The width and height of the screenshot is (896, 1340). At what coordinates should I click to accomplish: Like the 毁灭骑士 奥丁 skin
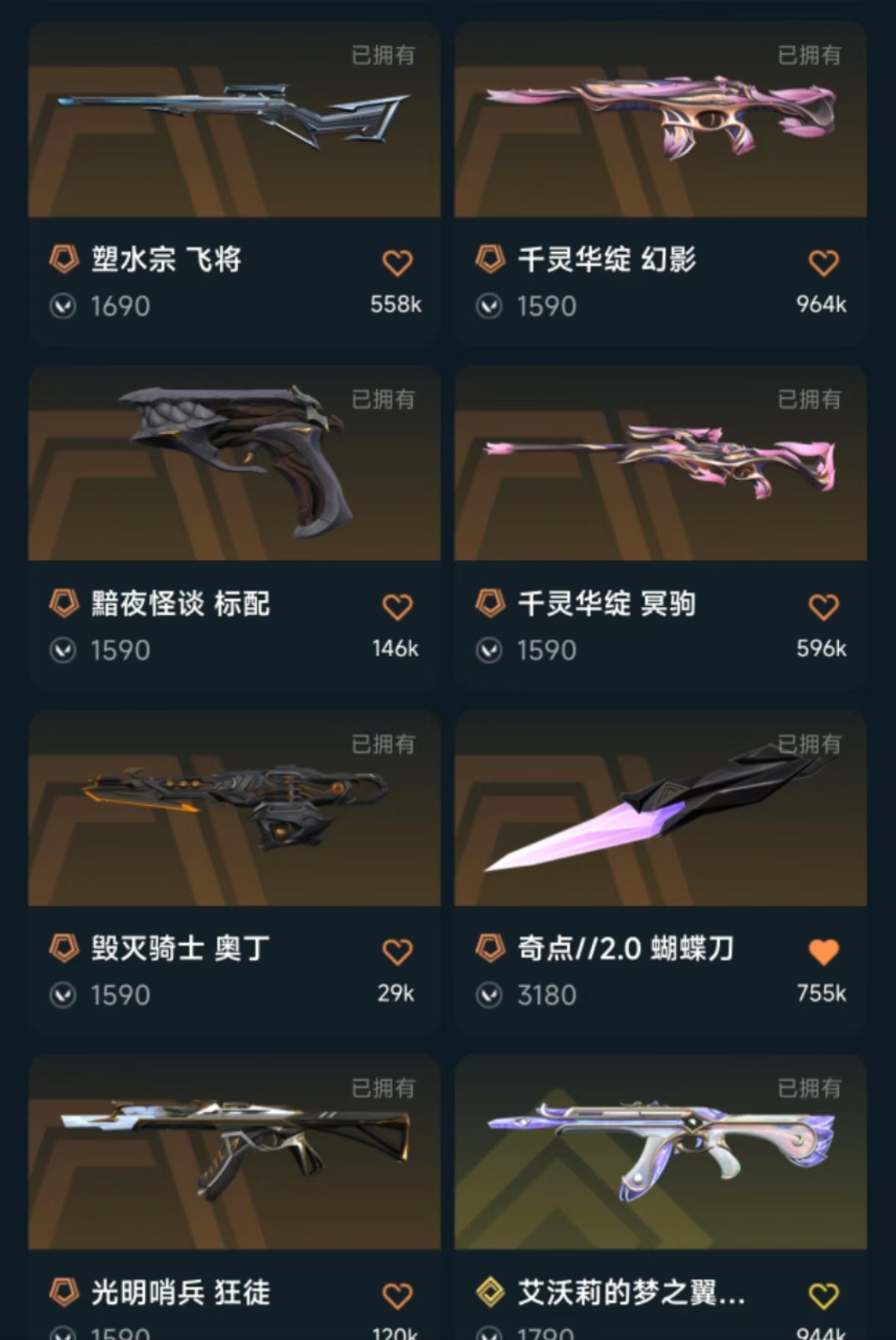[x=397, y=951]
